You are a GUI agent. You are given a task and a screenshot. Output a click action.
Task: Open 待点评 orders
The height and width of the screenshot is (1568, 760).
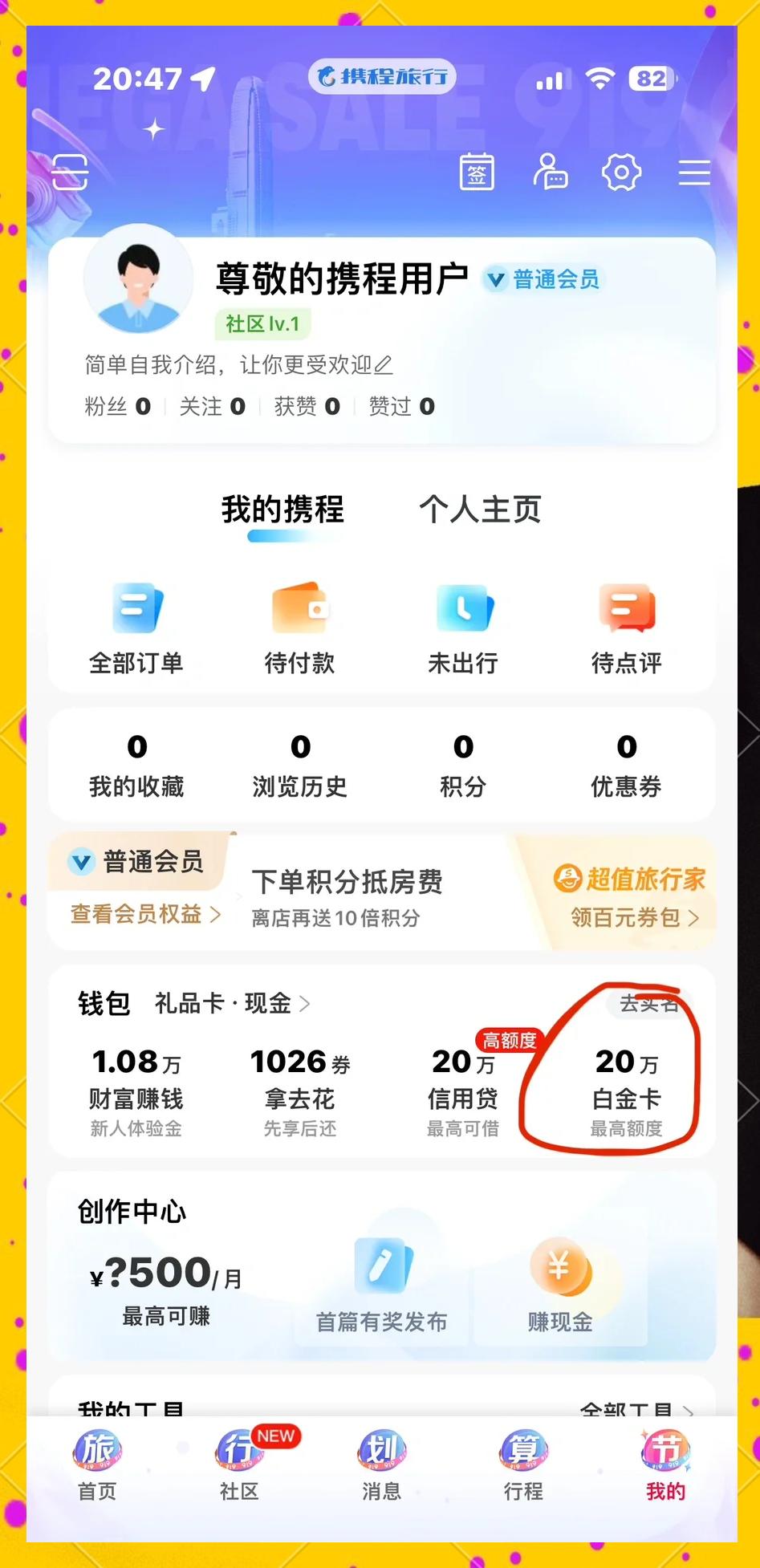click(627, 630)
